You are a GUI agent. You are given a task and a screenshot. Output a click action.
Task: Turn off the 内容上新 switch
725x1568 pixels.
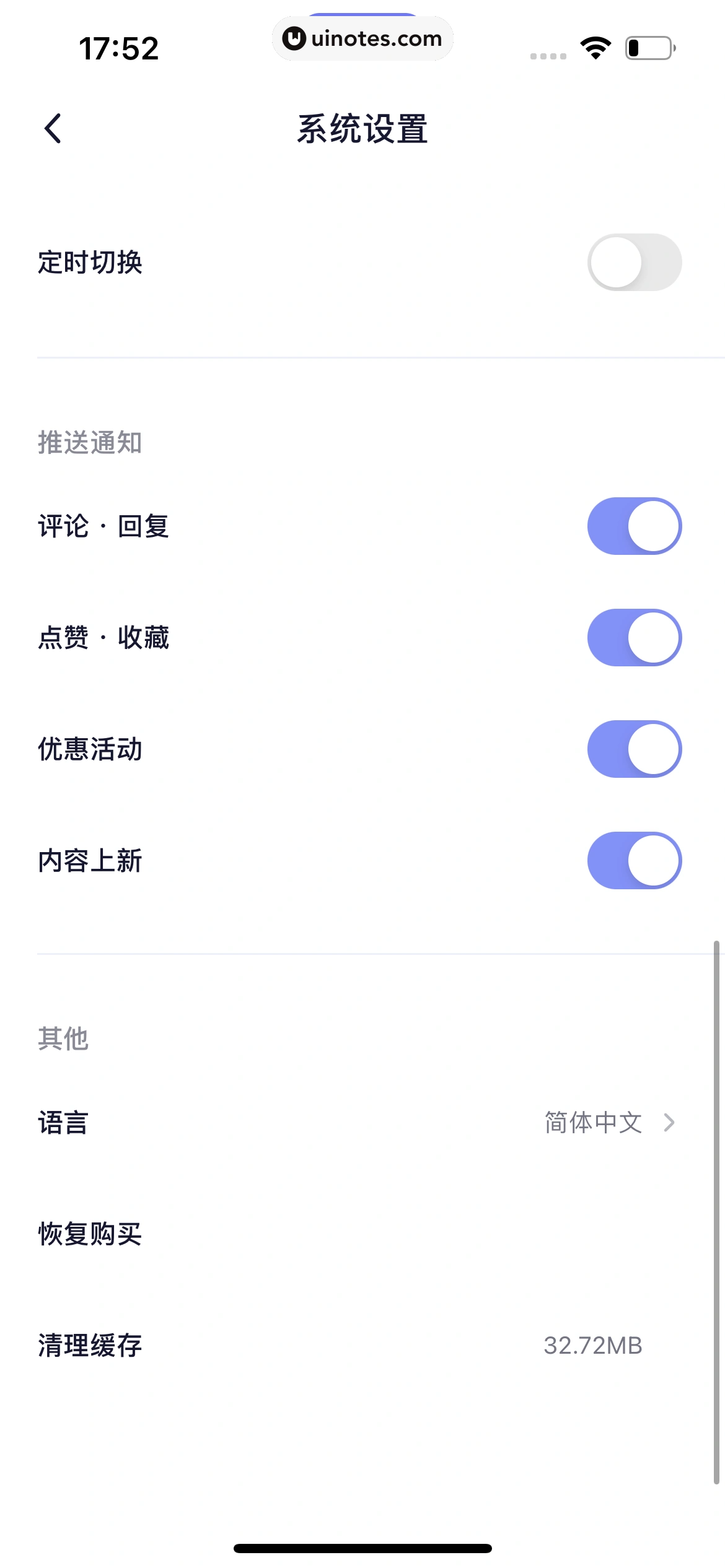coord(633,860)
